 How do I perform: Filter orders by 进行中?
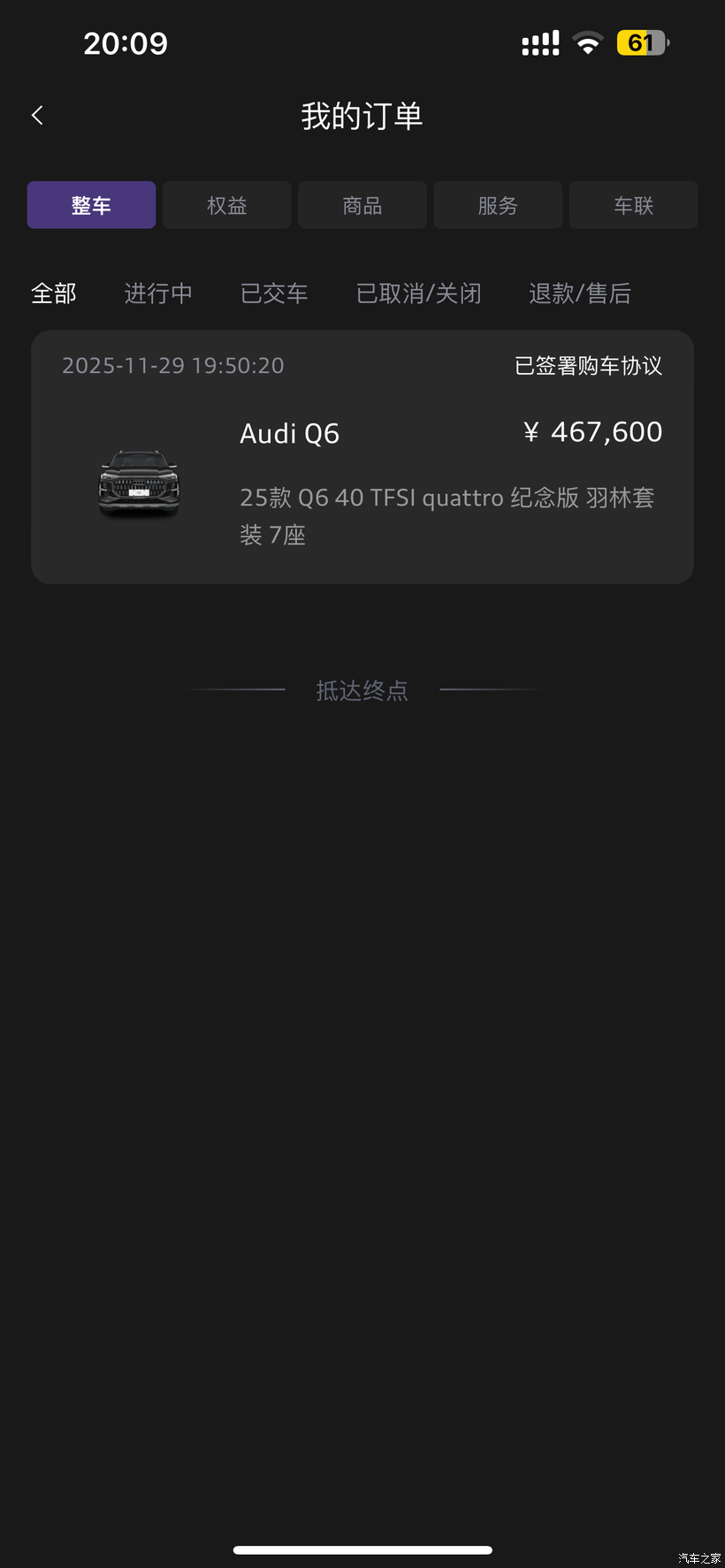[158, 293]
